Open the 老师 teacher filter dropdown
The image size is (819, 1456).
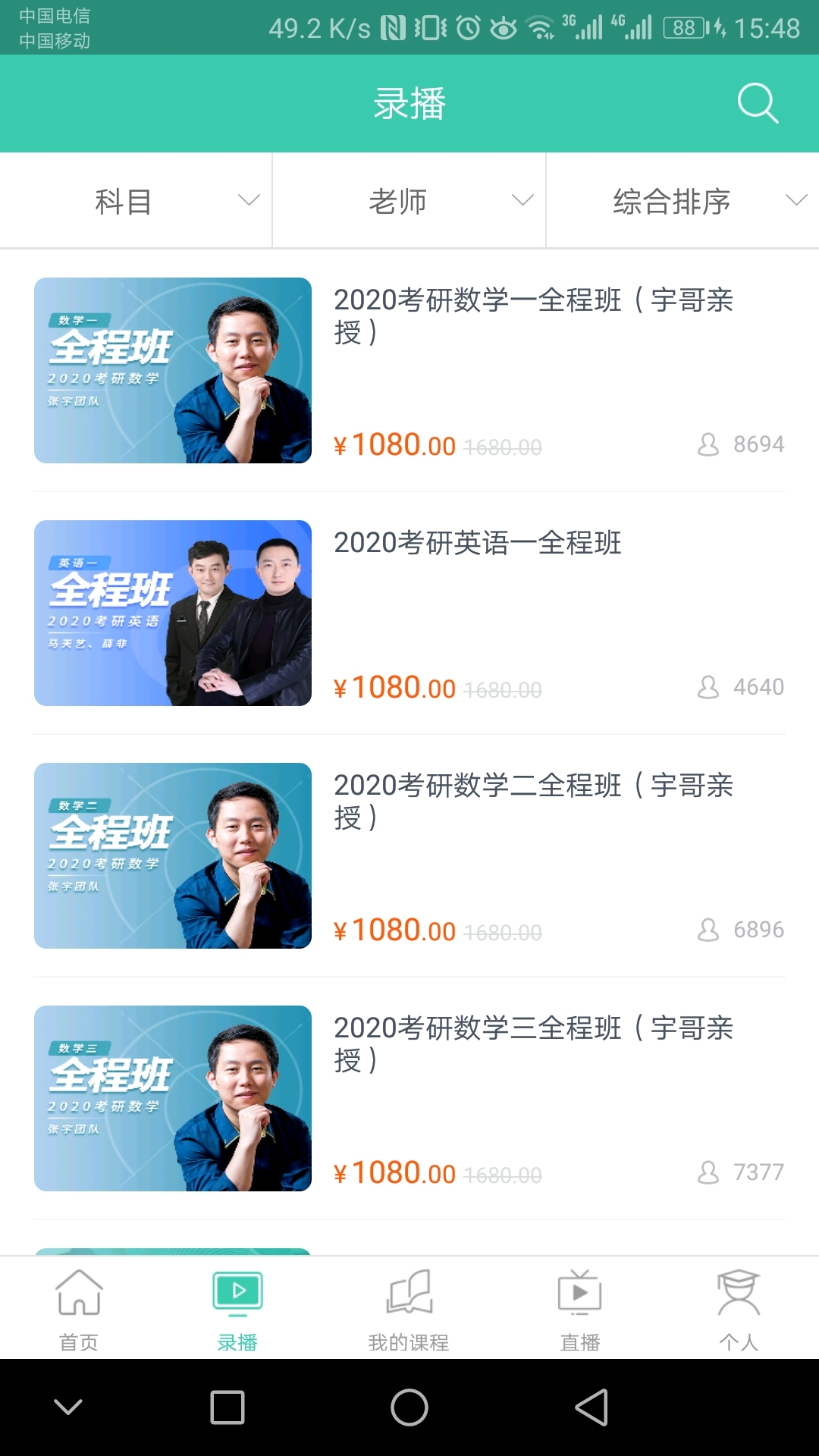(408, 200)
